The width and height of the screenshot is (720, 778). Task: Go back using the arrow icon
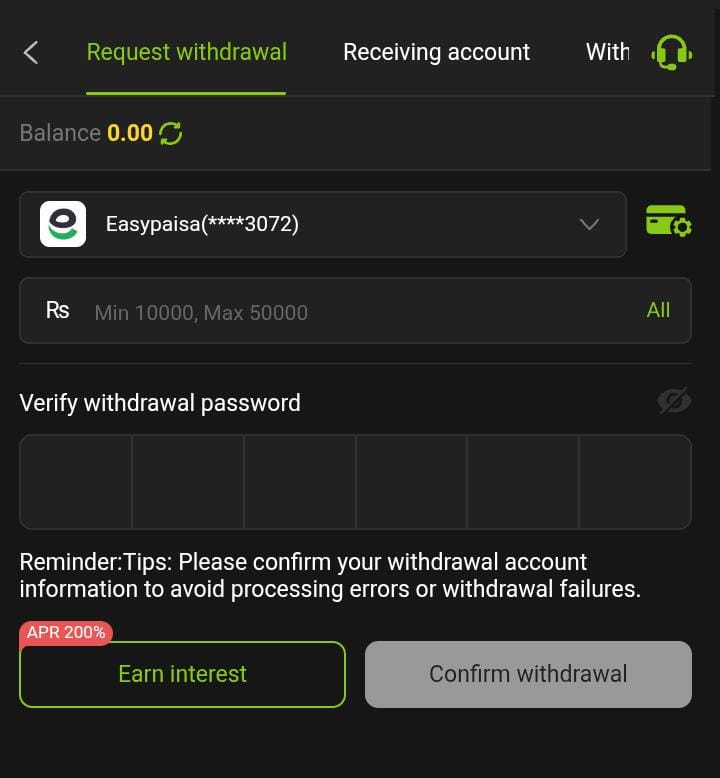[31, 52]
